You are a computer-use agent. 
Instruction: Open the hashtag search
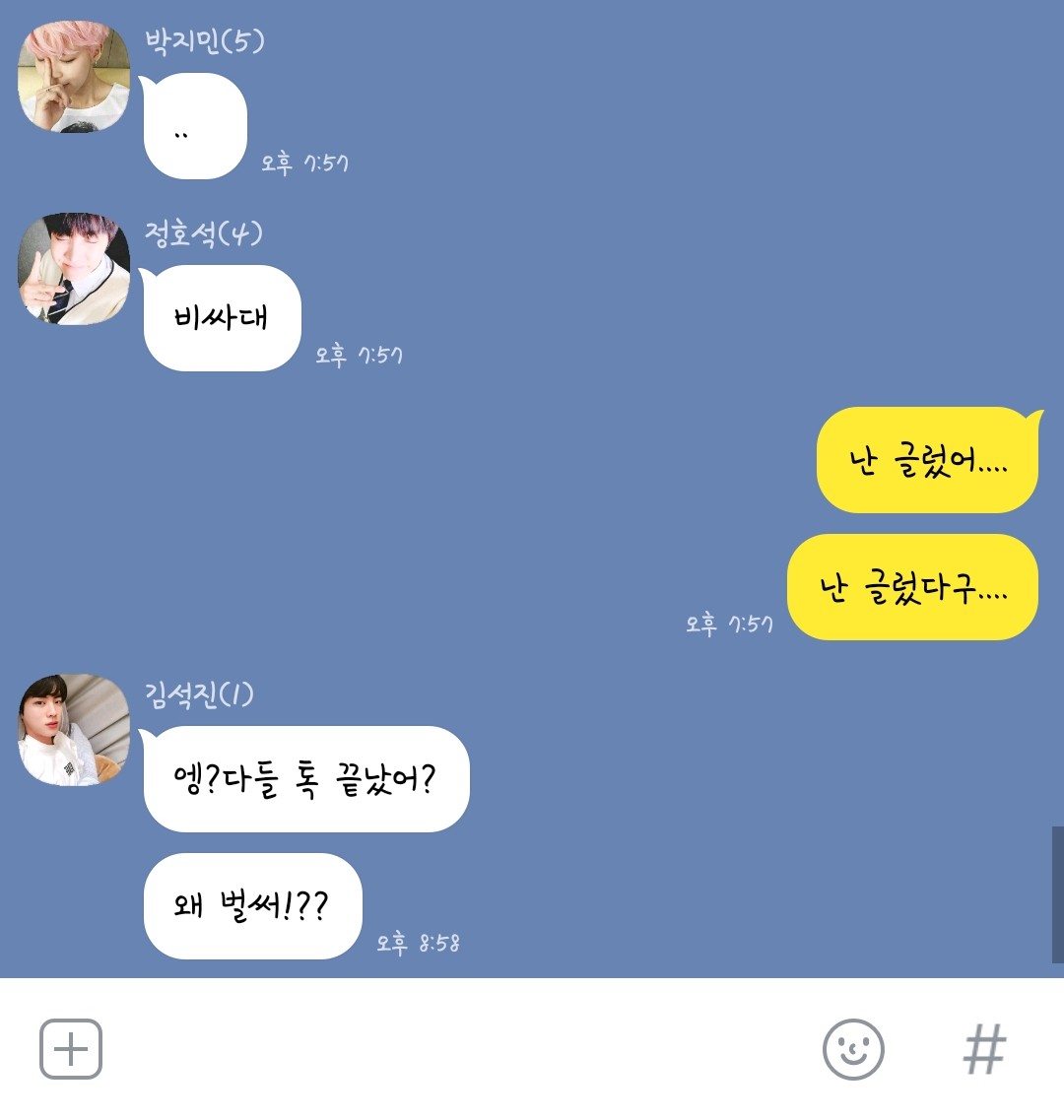[x=984, y=1049]
